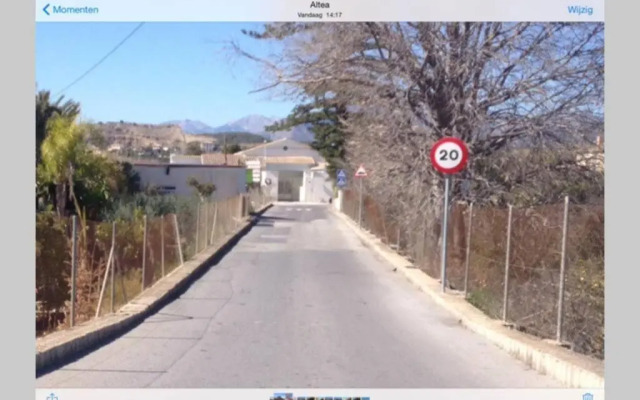Tap Wijzig to edit the photo
The width and height of the screenshot is (640, 400).
580,10
